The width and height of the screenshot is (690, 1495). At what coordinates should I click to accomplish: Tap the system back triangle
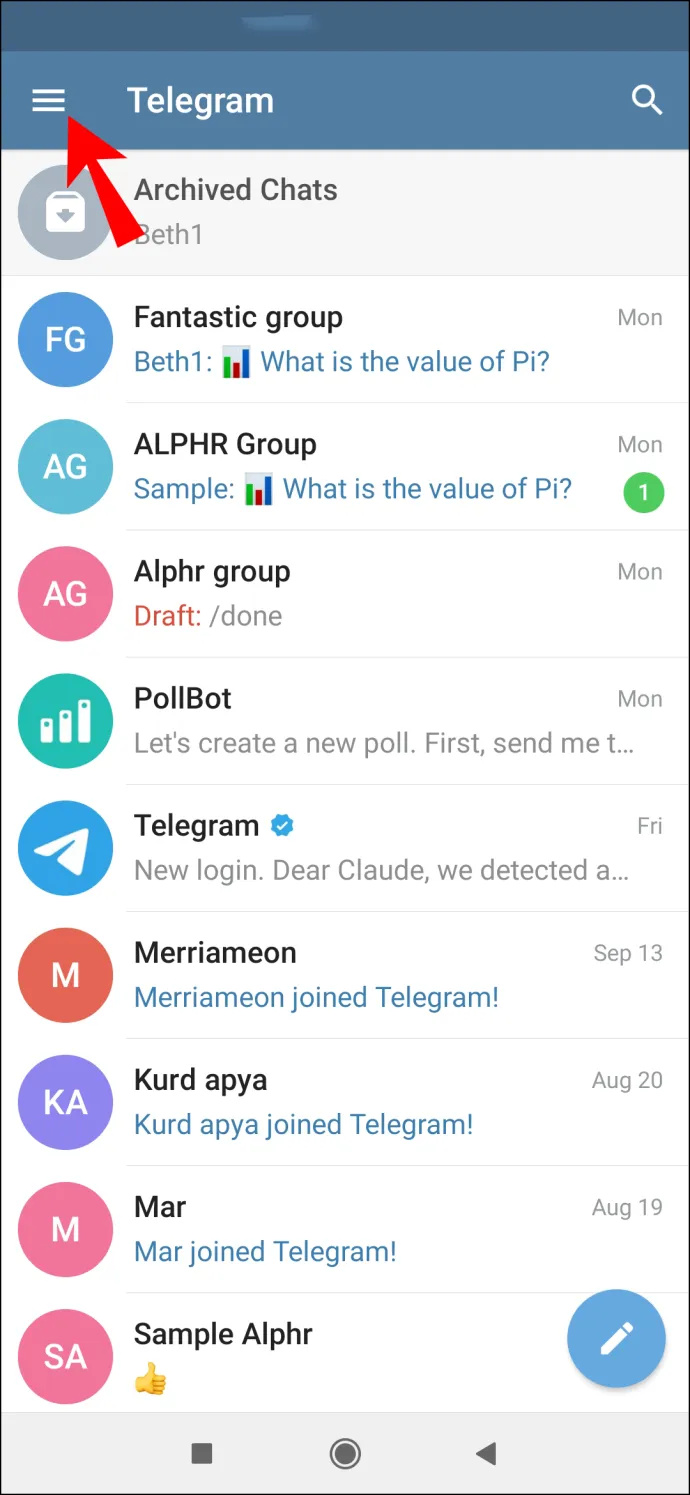point(487,1453)
